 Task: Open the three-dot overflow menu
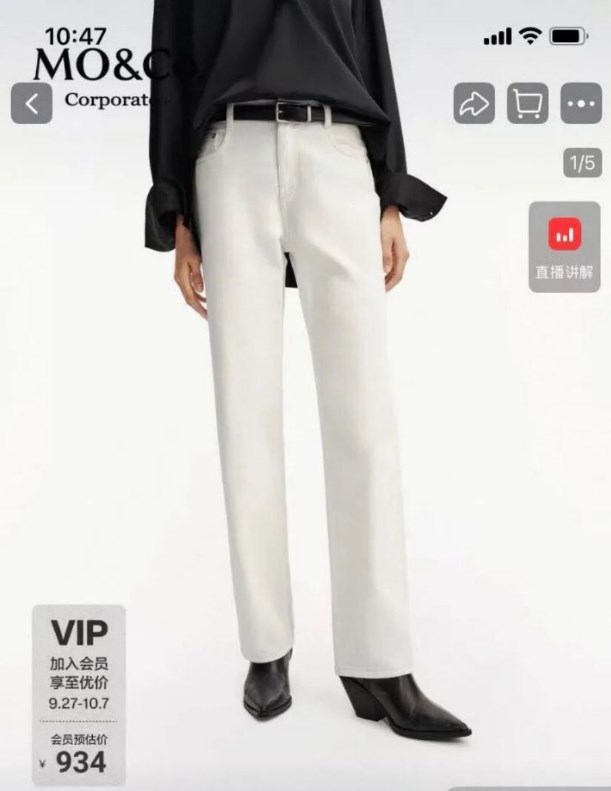coord(581,103)
